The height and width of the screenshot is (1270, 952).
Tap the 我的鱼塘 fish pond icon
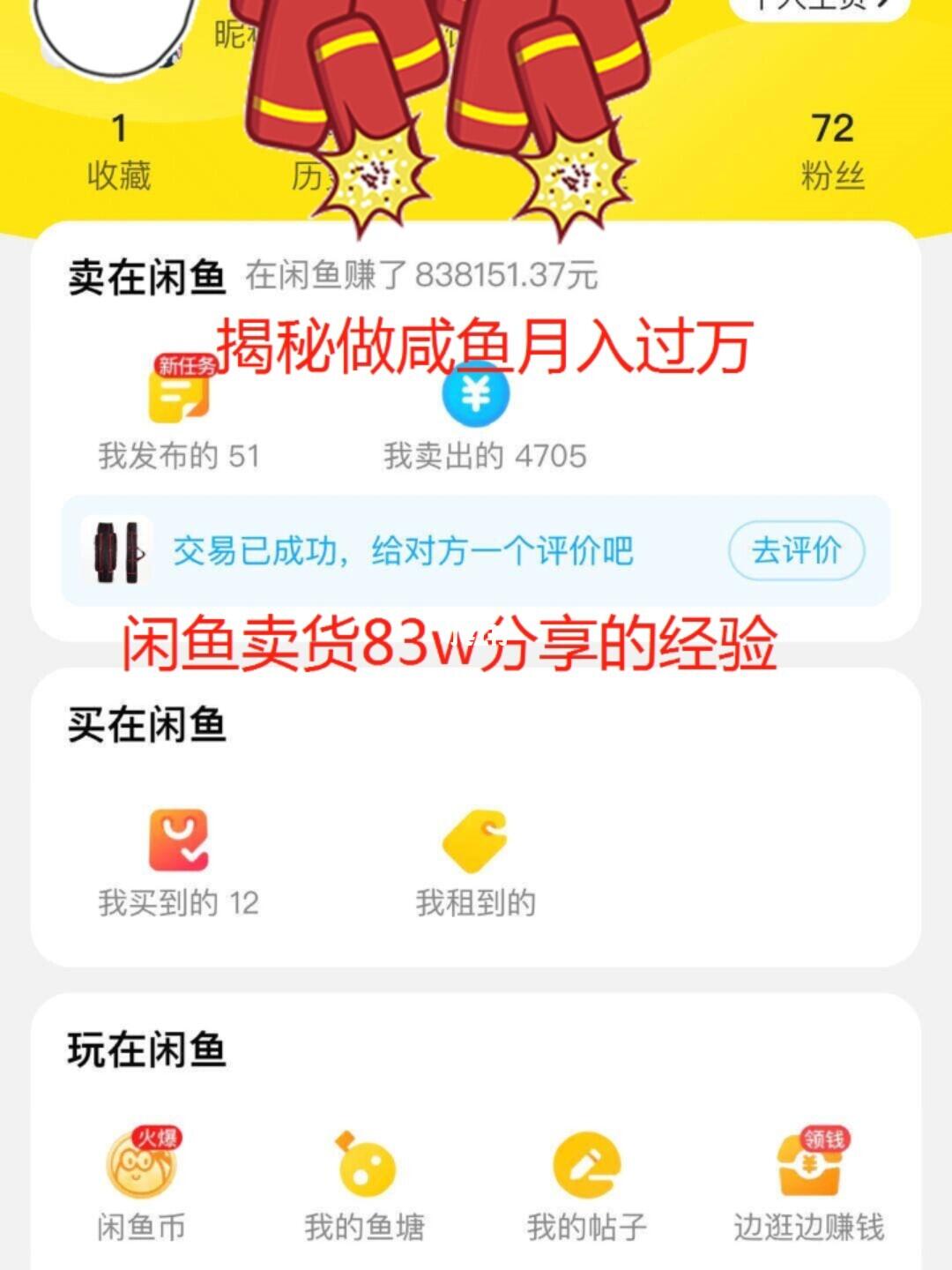click(365, 1170)
